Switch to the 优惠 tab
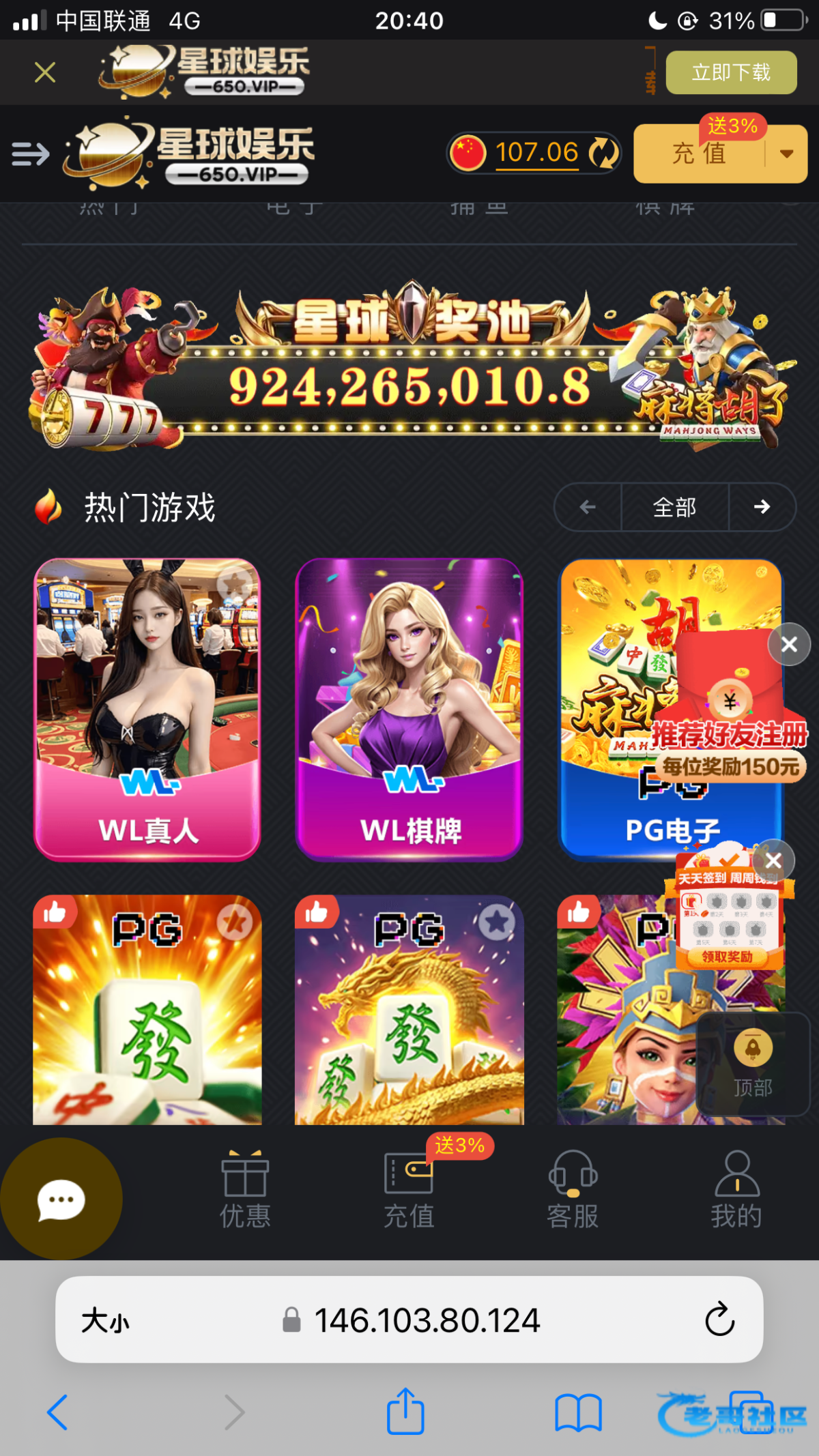The image size is (819, 1456). tap(245, 1189)
